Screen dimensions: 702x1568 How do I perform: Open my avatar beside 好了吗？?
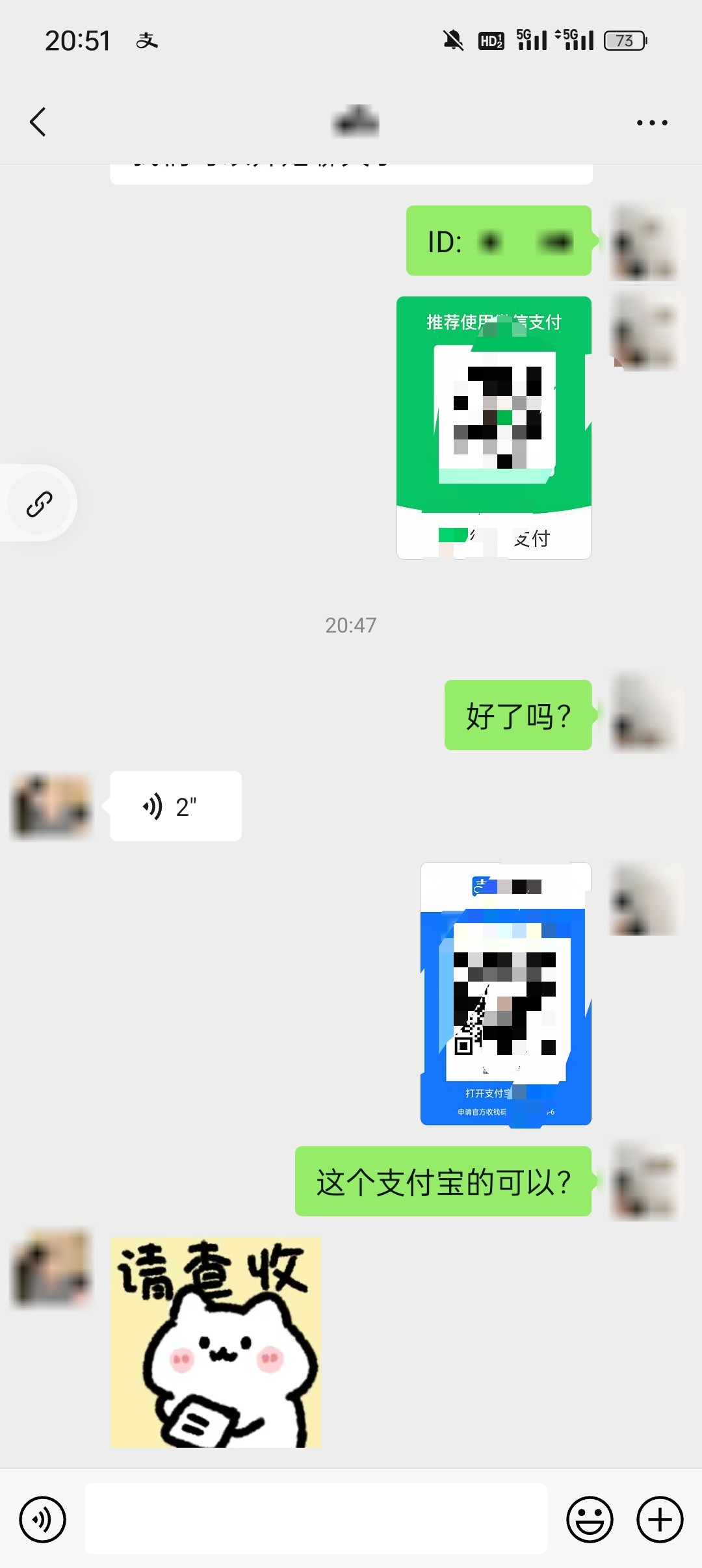645,715
